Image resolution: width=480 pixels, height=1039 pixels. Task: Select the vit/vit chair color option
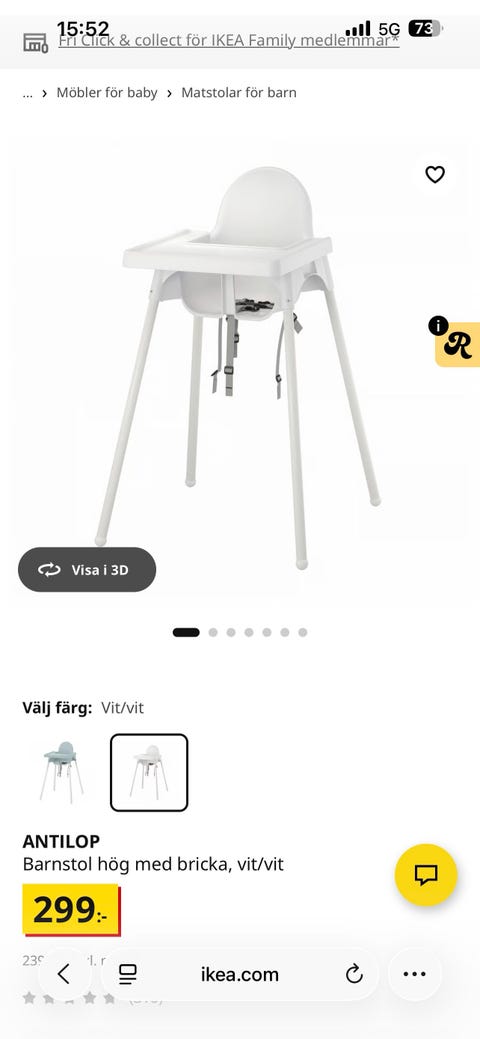tap(149, 772)
